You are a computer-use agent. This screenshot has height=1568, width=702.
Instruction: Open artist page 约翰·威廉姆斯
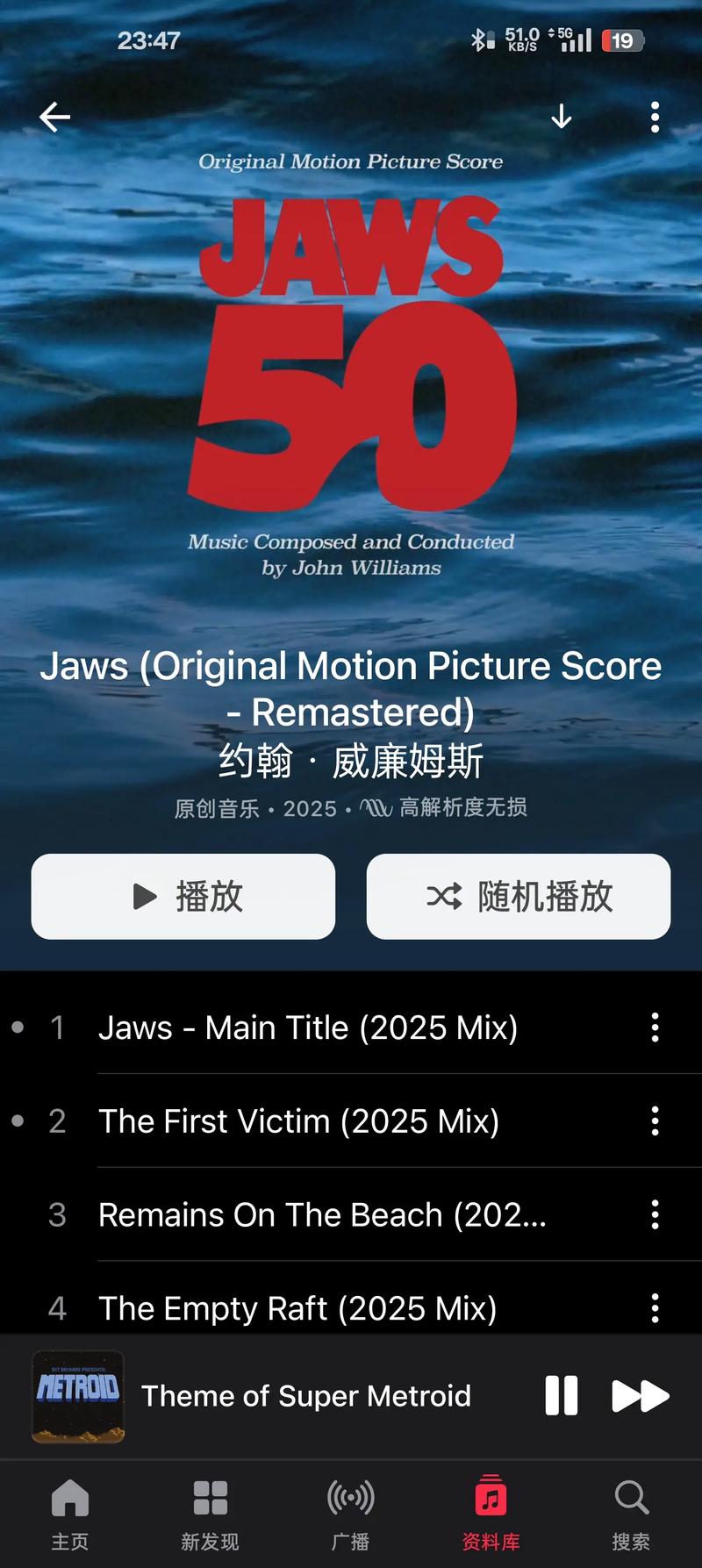pos(351,760)
